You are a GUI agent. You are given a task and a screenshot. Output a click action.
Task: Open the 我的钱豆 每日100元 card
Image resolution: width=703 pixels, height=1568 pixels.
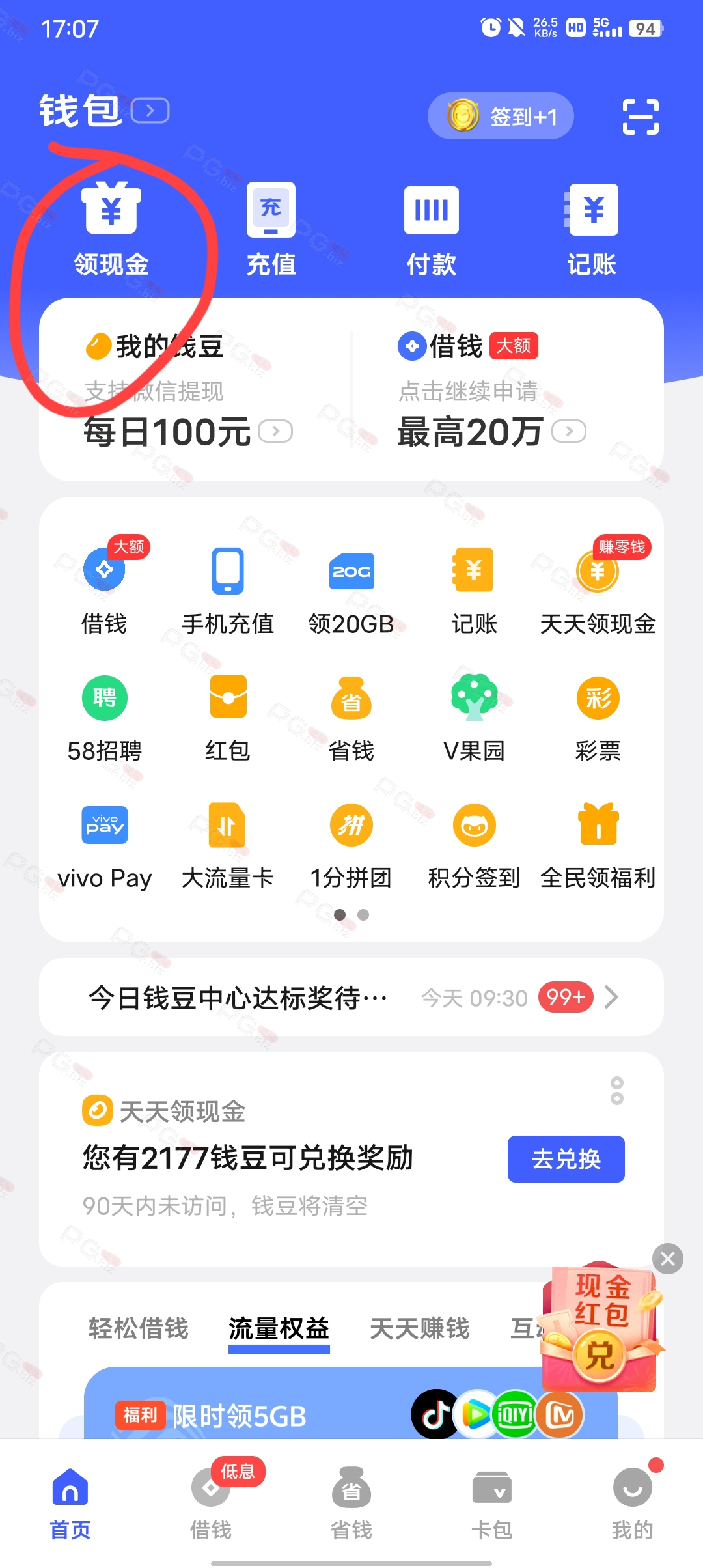(x=189, y=391)
